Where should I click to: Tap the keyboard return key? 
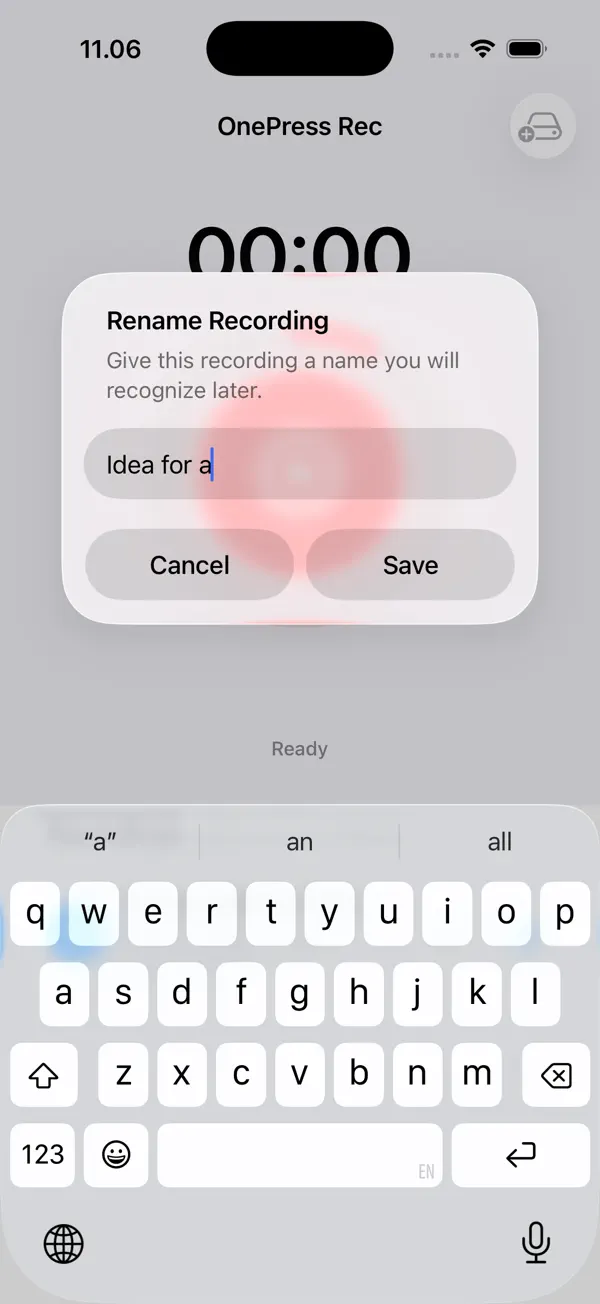(x=520, y=1155)
